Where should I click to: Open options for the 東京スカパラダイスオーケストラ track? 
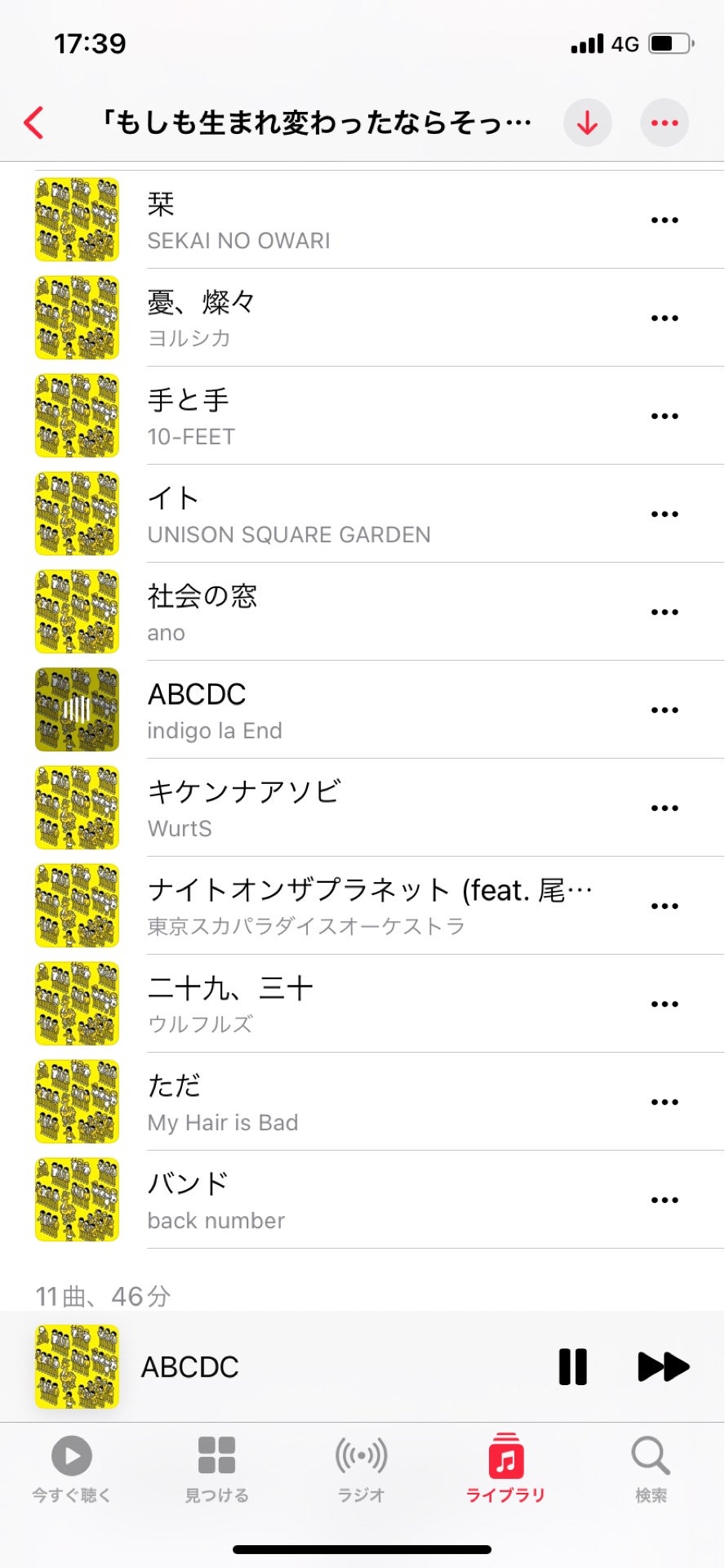[665, 906]
